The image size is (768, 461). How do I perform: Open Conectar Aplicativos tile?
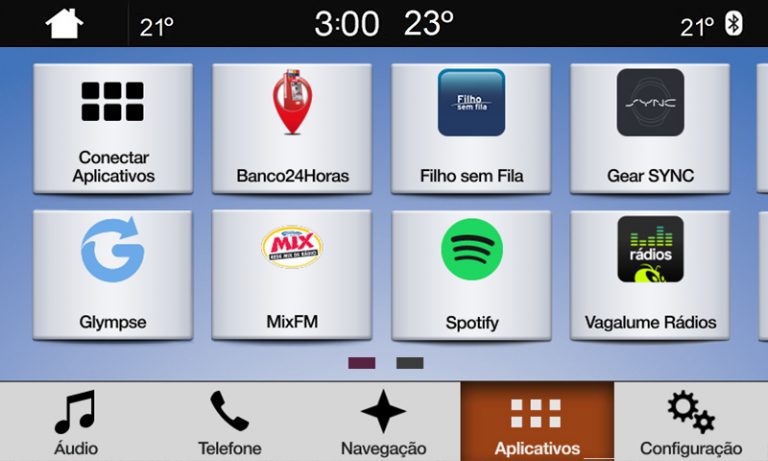112,128
